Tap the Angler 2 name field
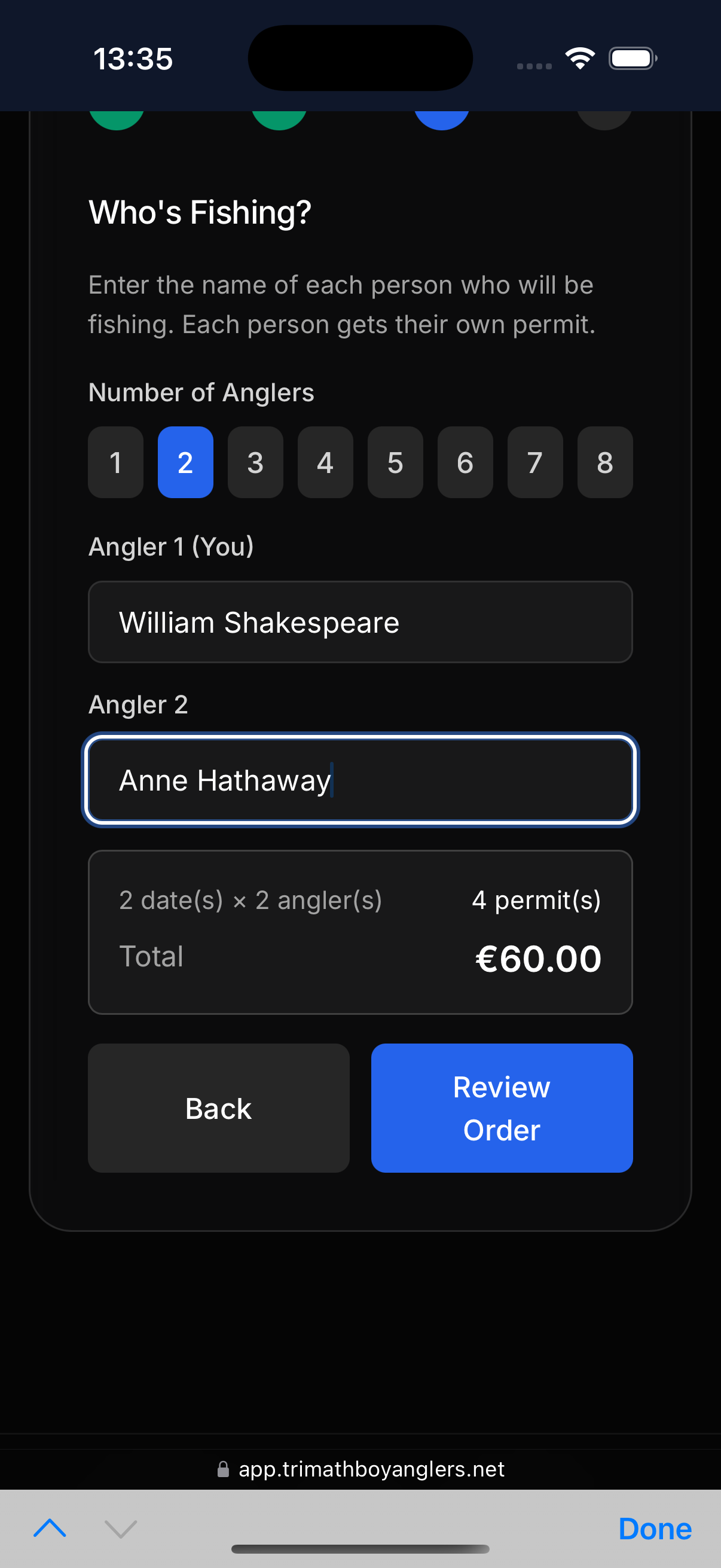 pyautogui.click(x=360, y=780)
